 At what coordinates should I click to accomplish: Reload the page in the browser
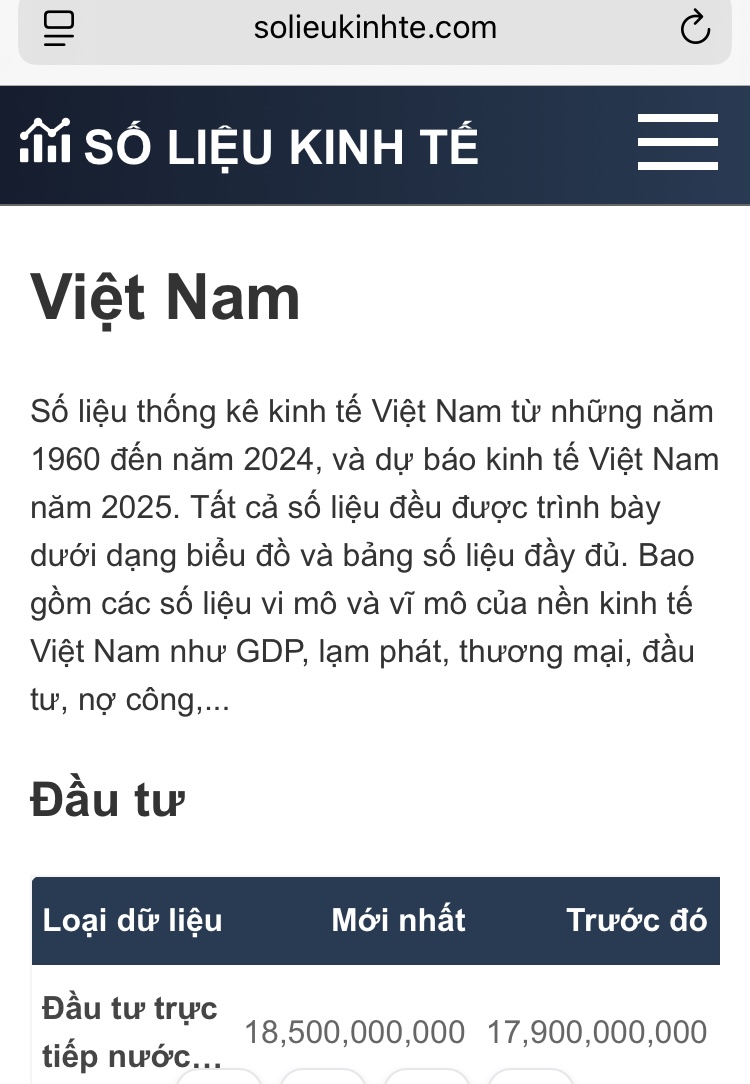[x=694, y=29]
